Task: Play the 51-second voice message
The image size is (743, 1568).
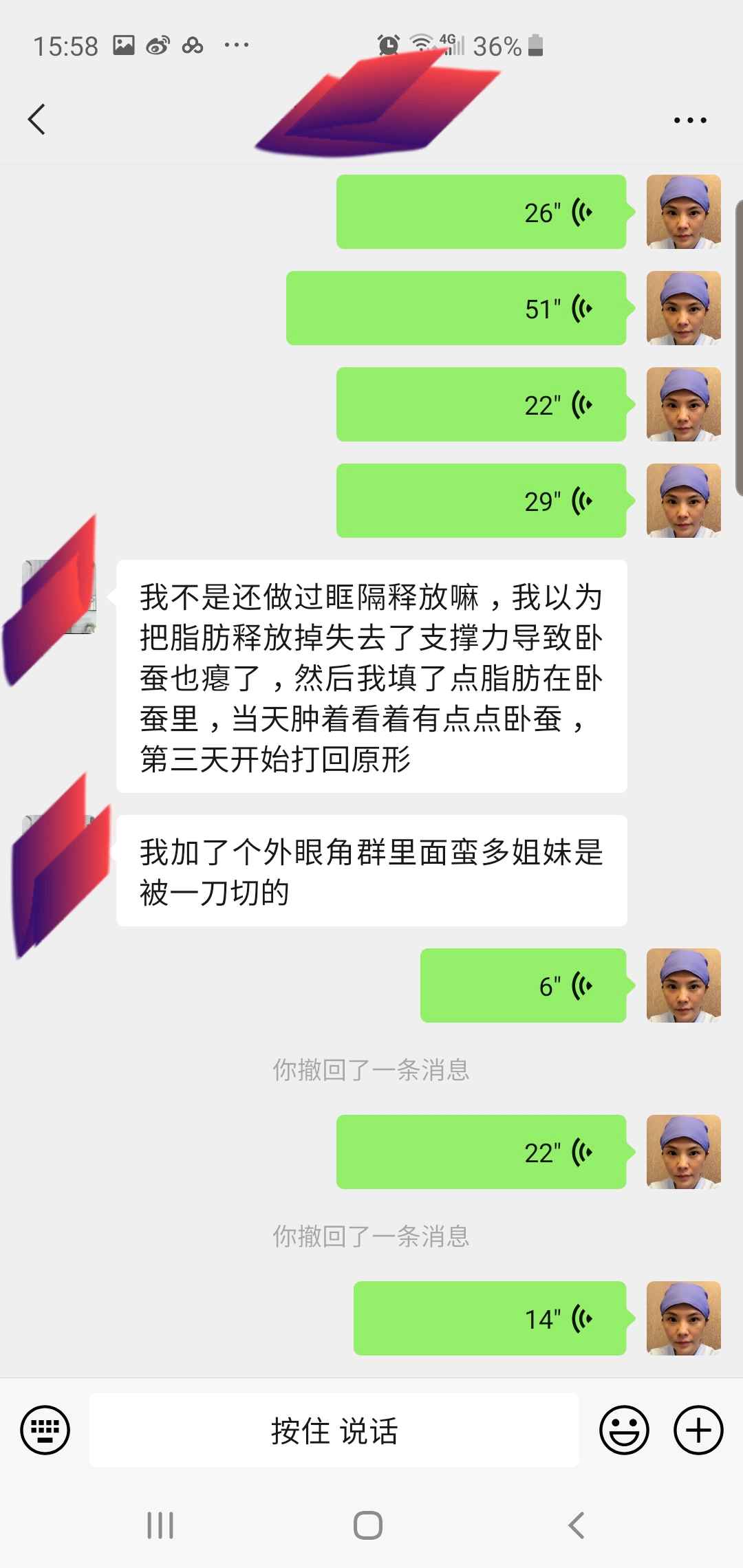Action: coord(456,308)
